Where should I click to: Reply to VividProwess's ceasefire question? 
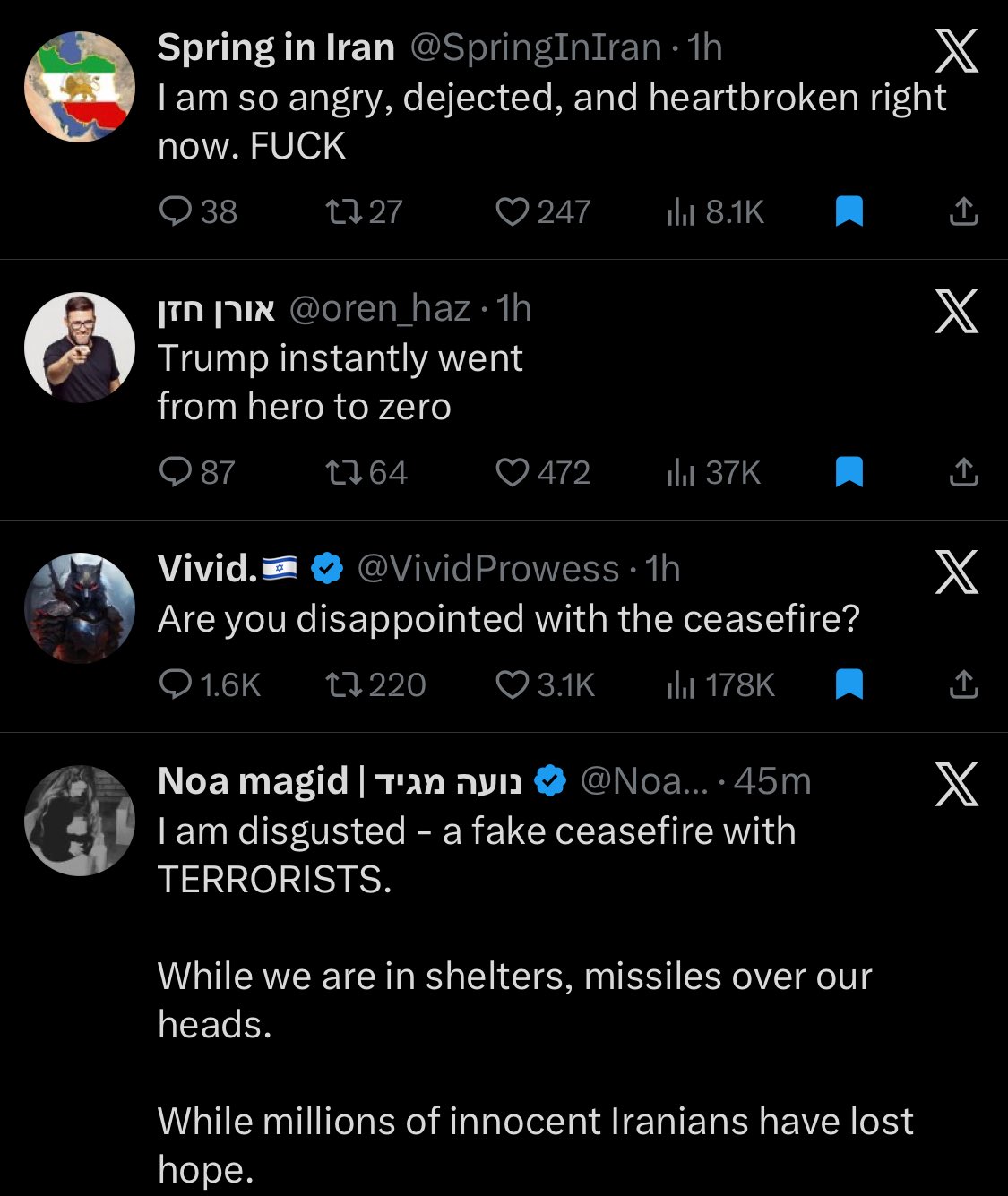175,685
